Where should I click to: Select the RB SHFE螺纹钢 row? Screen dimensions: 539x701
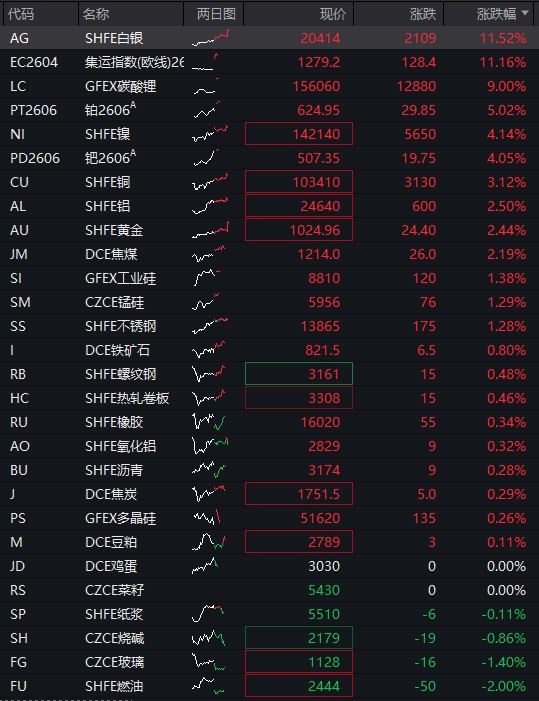tap(270, 374)
